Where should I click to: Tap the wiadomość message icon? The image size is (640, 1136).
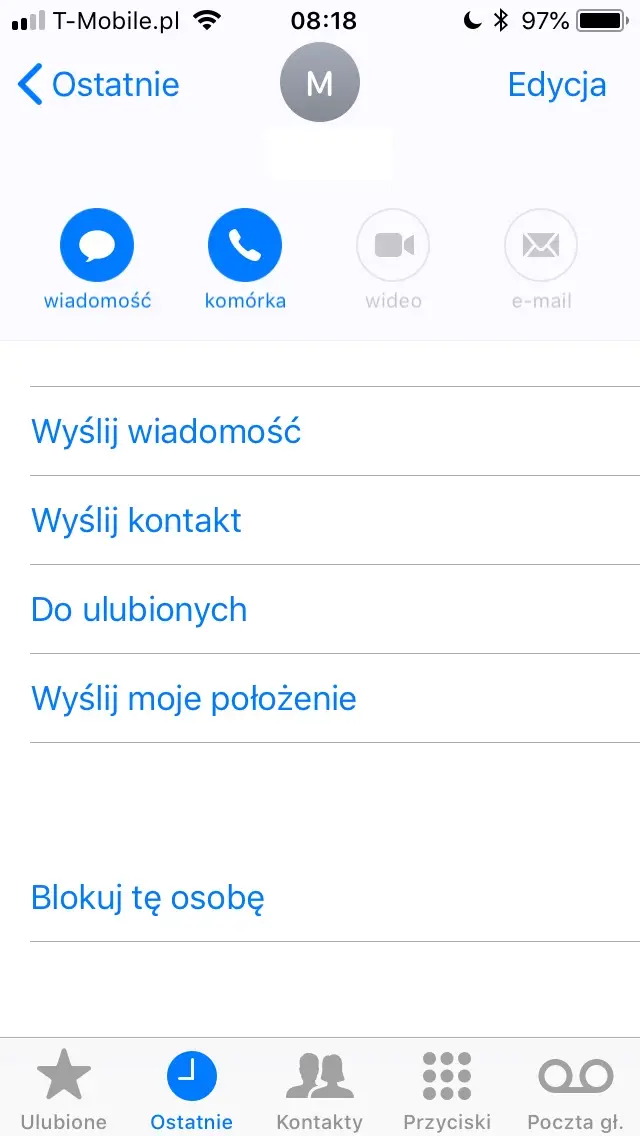click(x=97, y=245)
